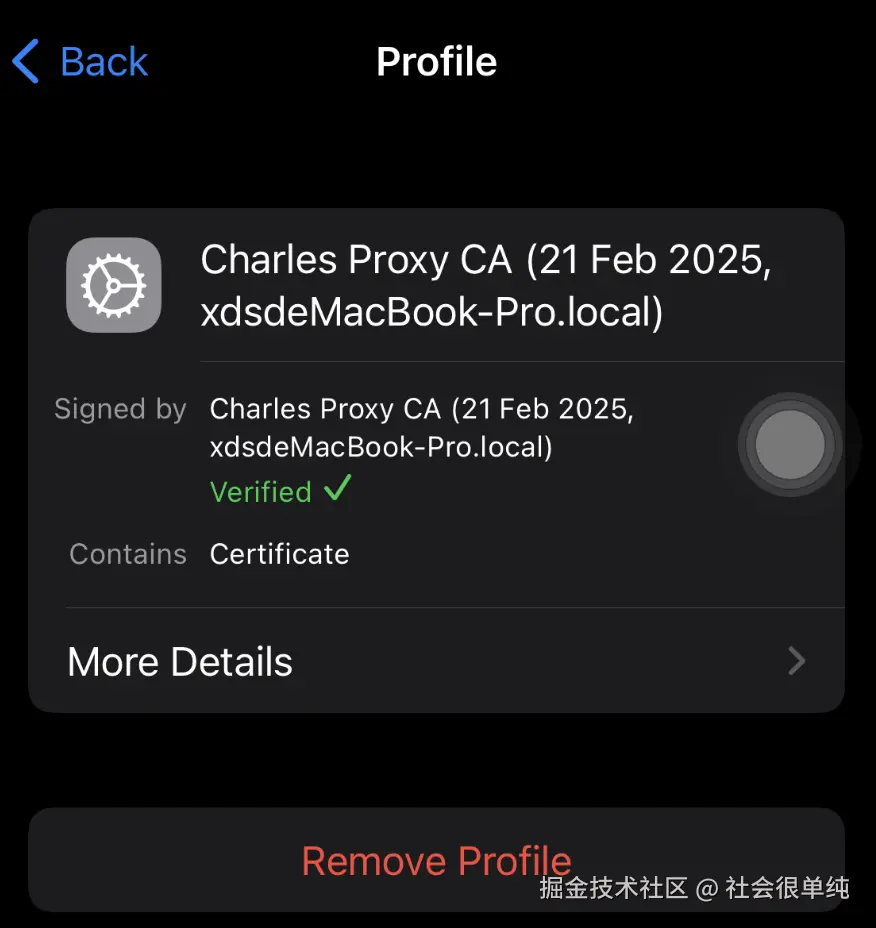This screenshot has width=876, height=928.
Task: Tap Remove Profile button
Action: (436, 861)
